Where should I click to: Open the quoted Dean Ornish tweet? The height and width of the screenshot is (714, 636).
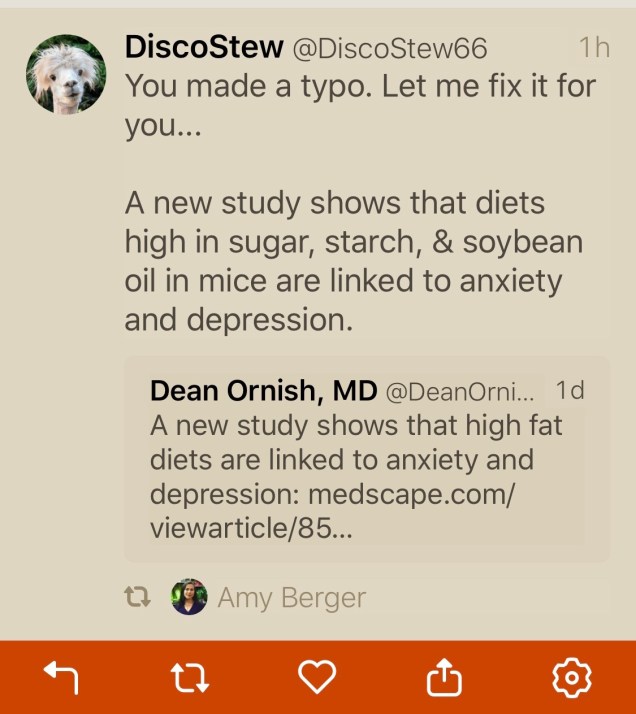click(x=366, y=459)
